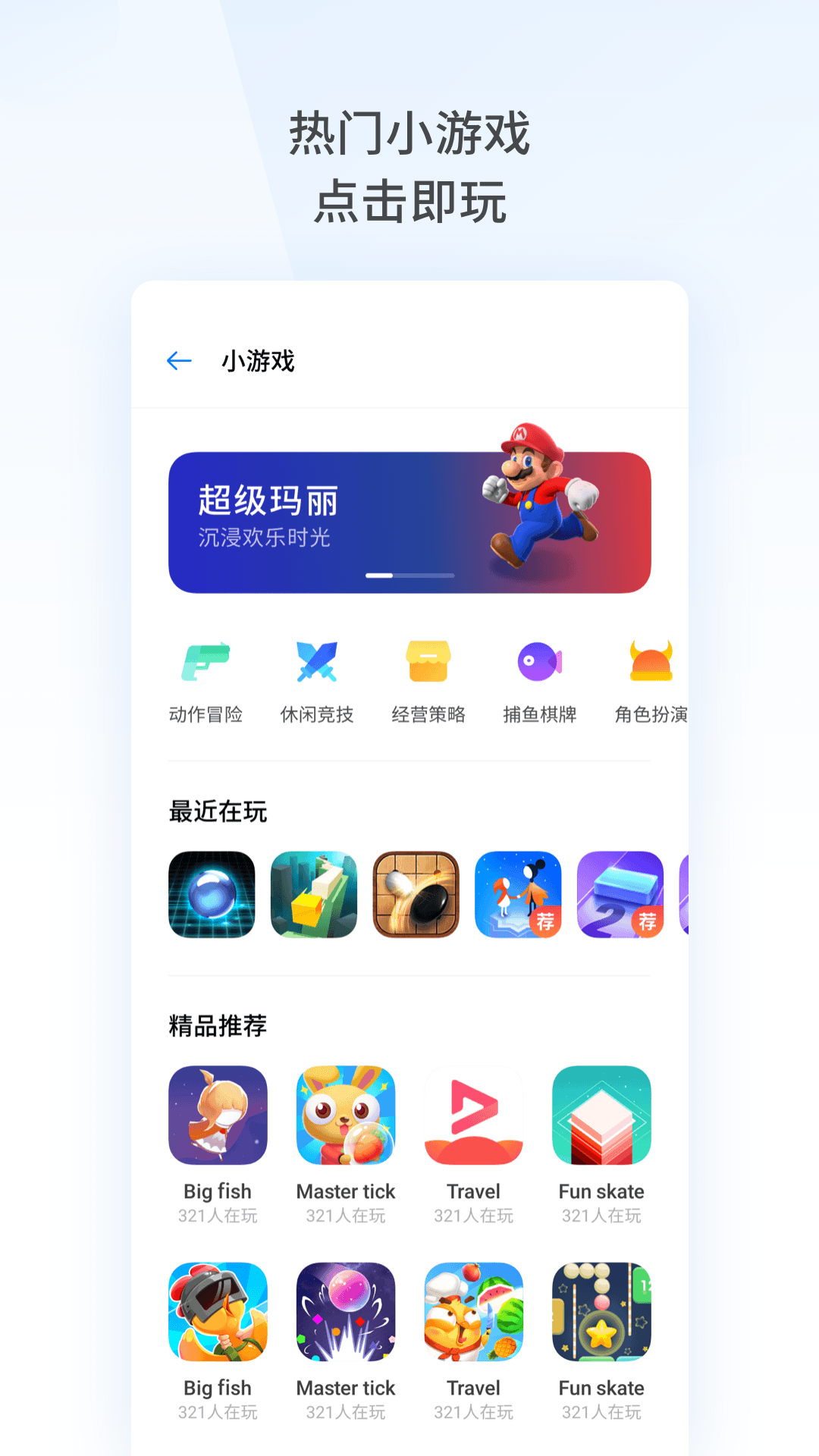The width and height of the screenshot is (819, 1456).
Task: Select the 角色扮演 role-playing category icon
Action: tap(649, 679)
